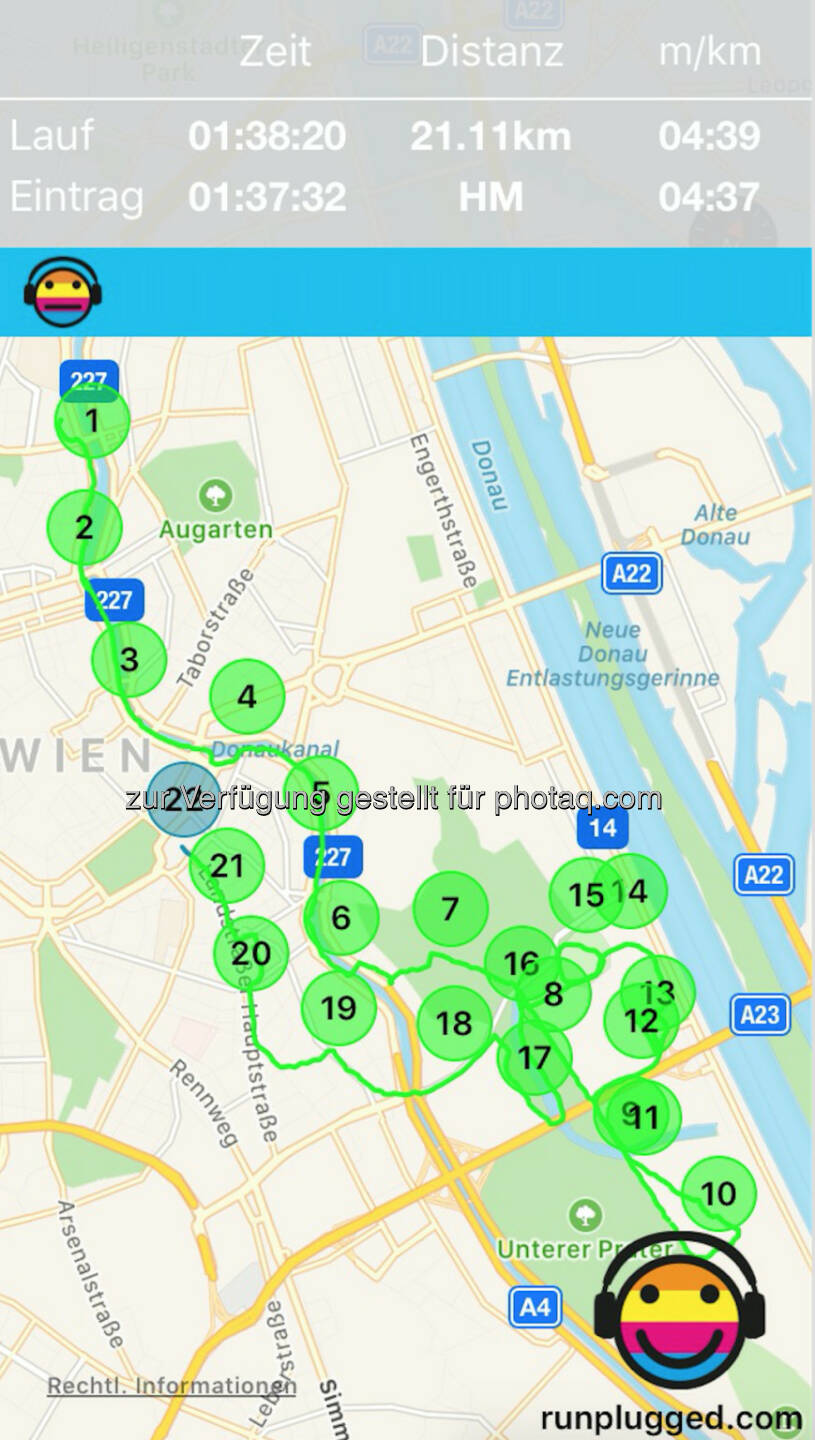Select kilometer marker 19 on the map
The width and height of the screenshot is (815, 1440).
click(x=338, y=1007)
